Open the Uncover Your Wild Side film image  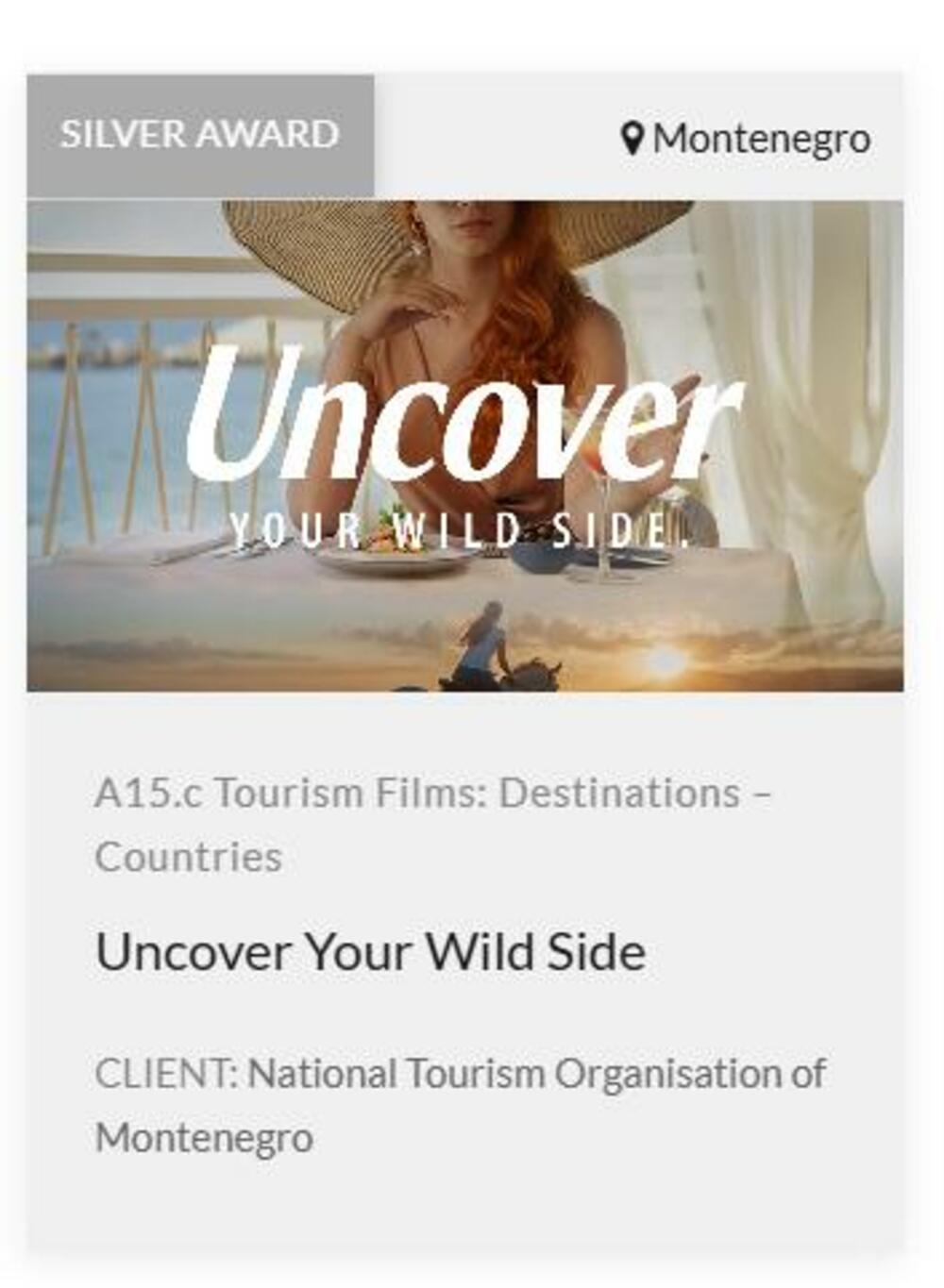coord(464,445)
